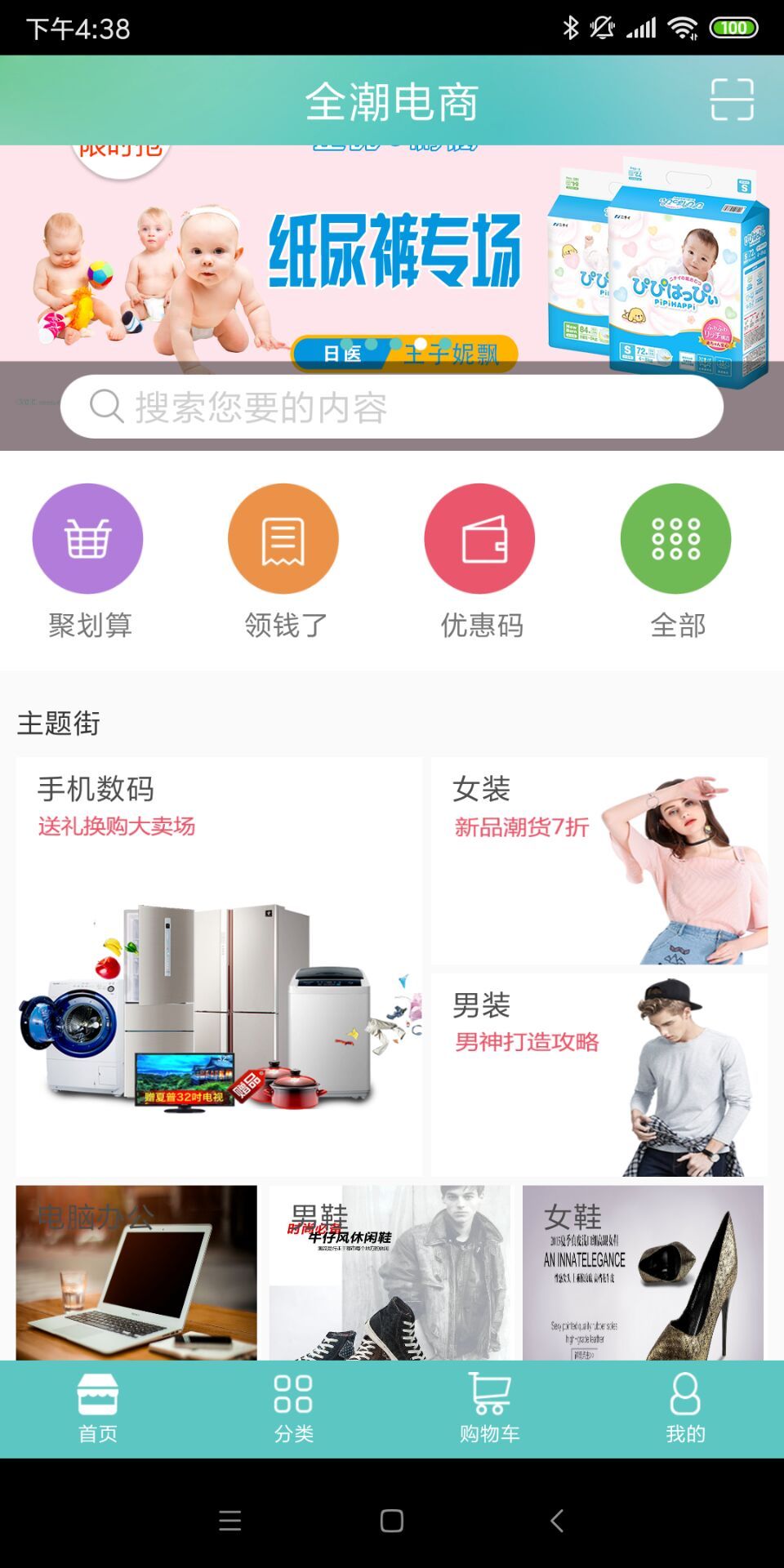
Task: Open the 手机数码 theme card
Action: 219,965
